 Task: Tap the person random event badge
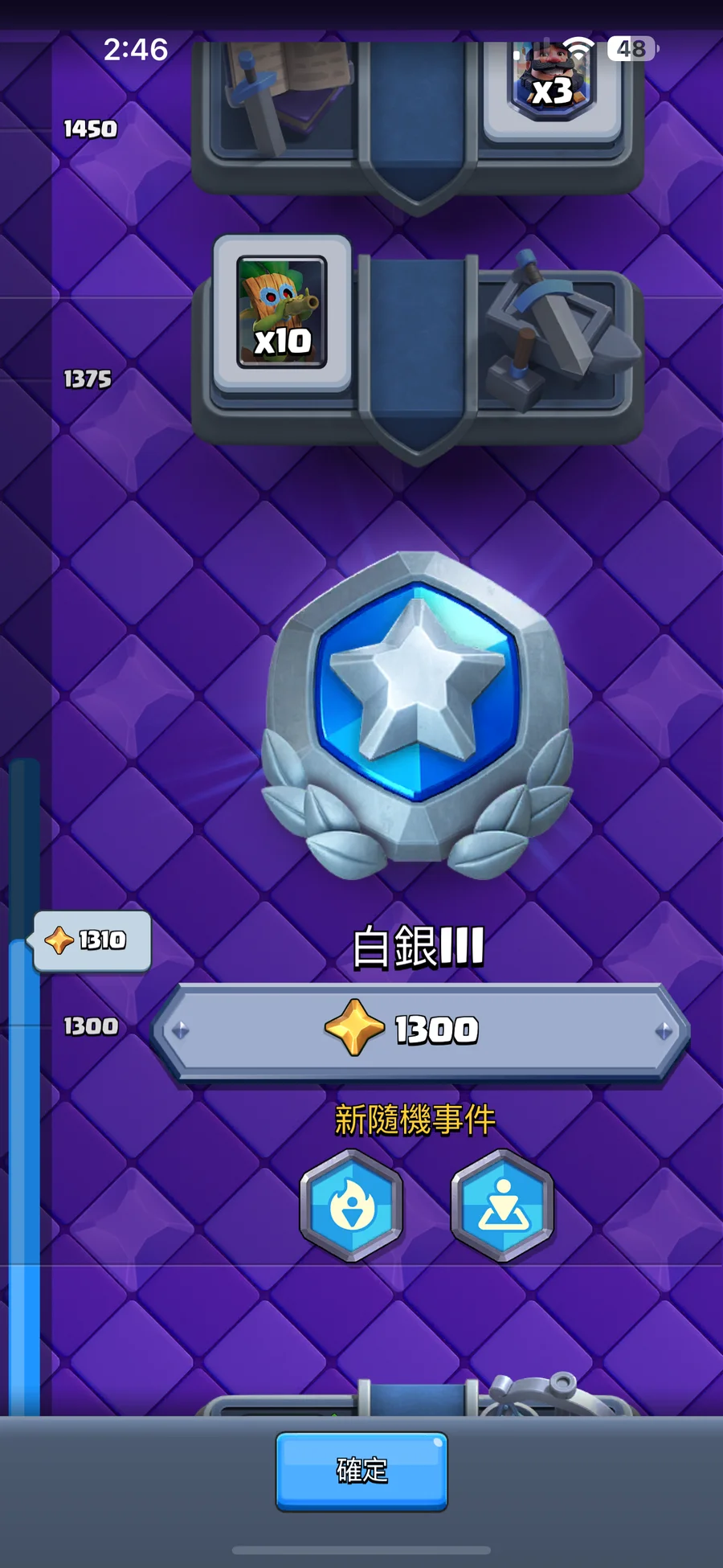point(502,1205)
